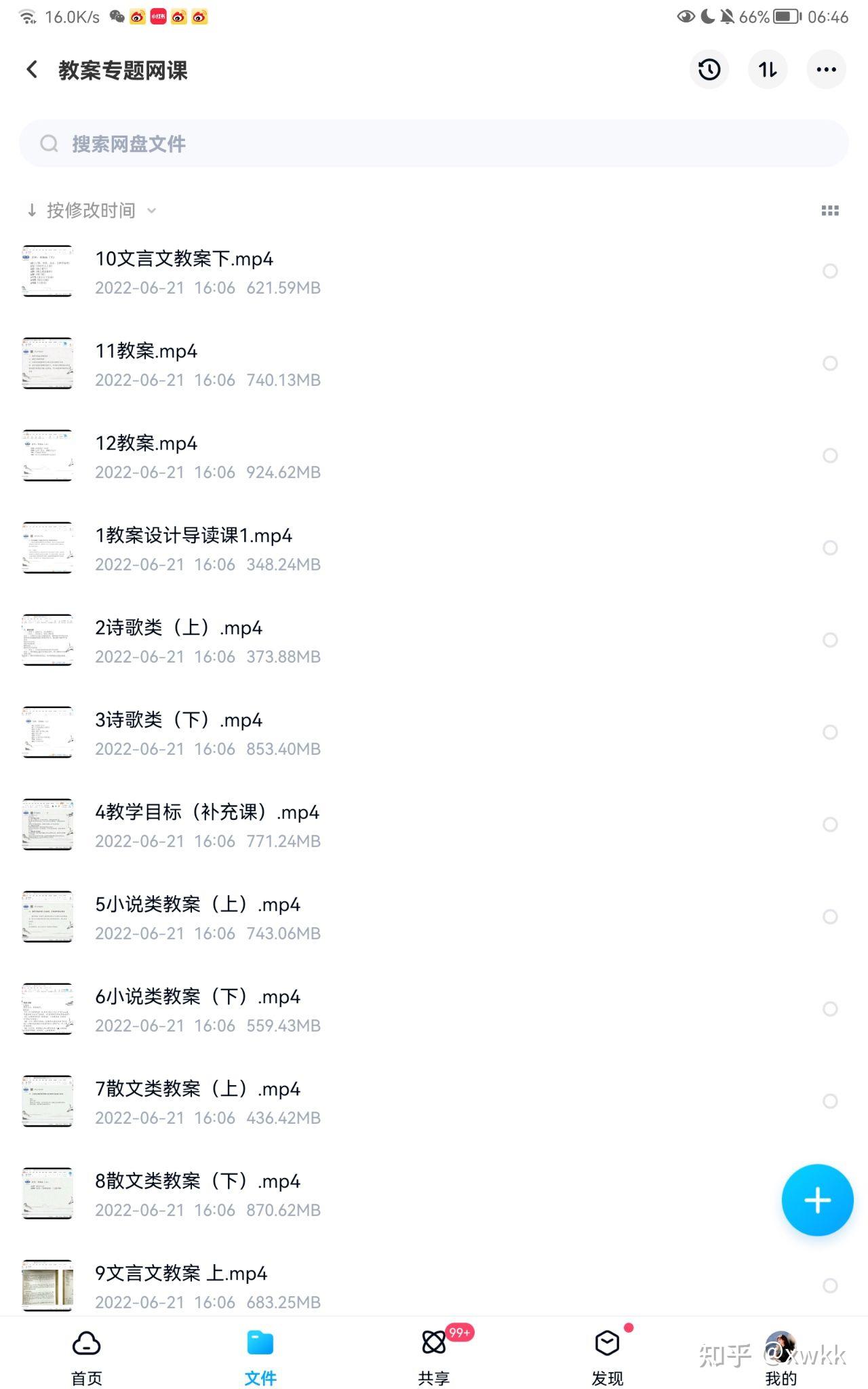Switch to grid view layout
Viewport: 868px width, 1389px height.
[830, 211]
